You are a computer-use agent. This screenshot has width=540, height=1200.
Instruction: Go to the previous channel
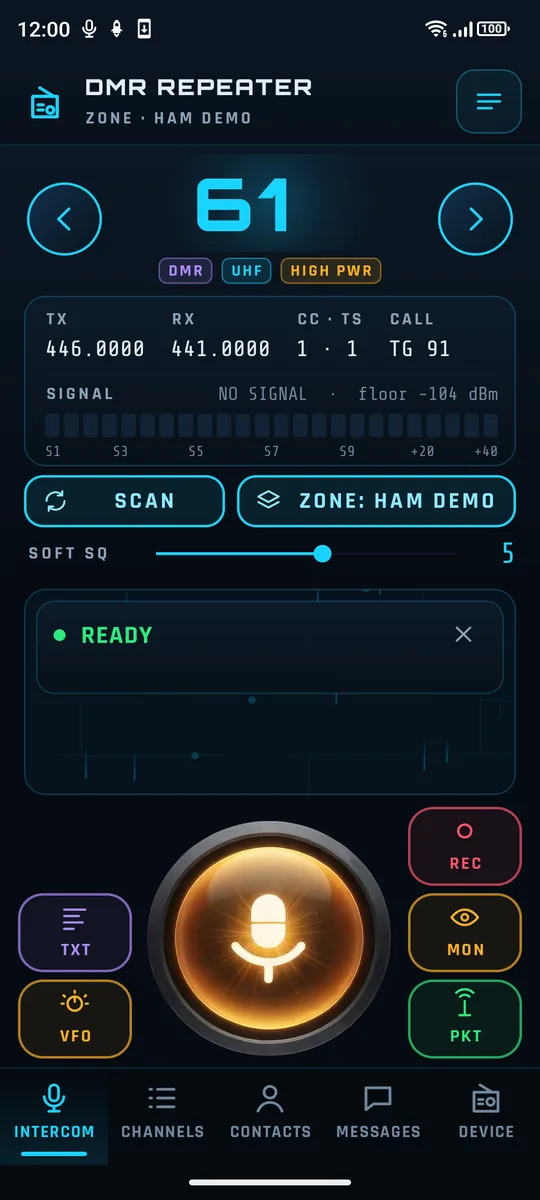pos(64,219)
